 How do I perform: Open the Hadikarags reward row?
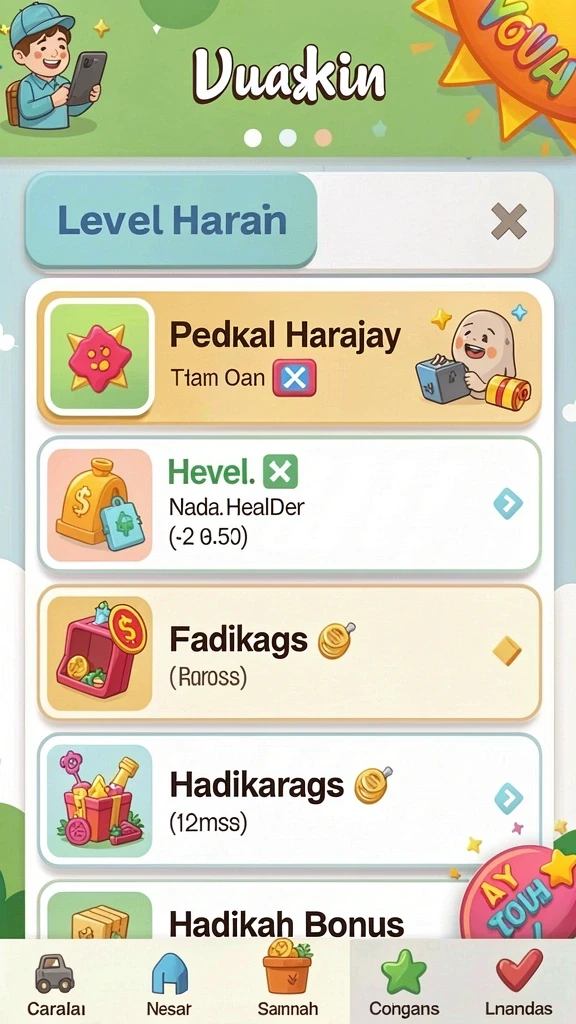tap(289, 801)
